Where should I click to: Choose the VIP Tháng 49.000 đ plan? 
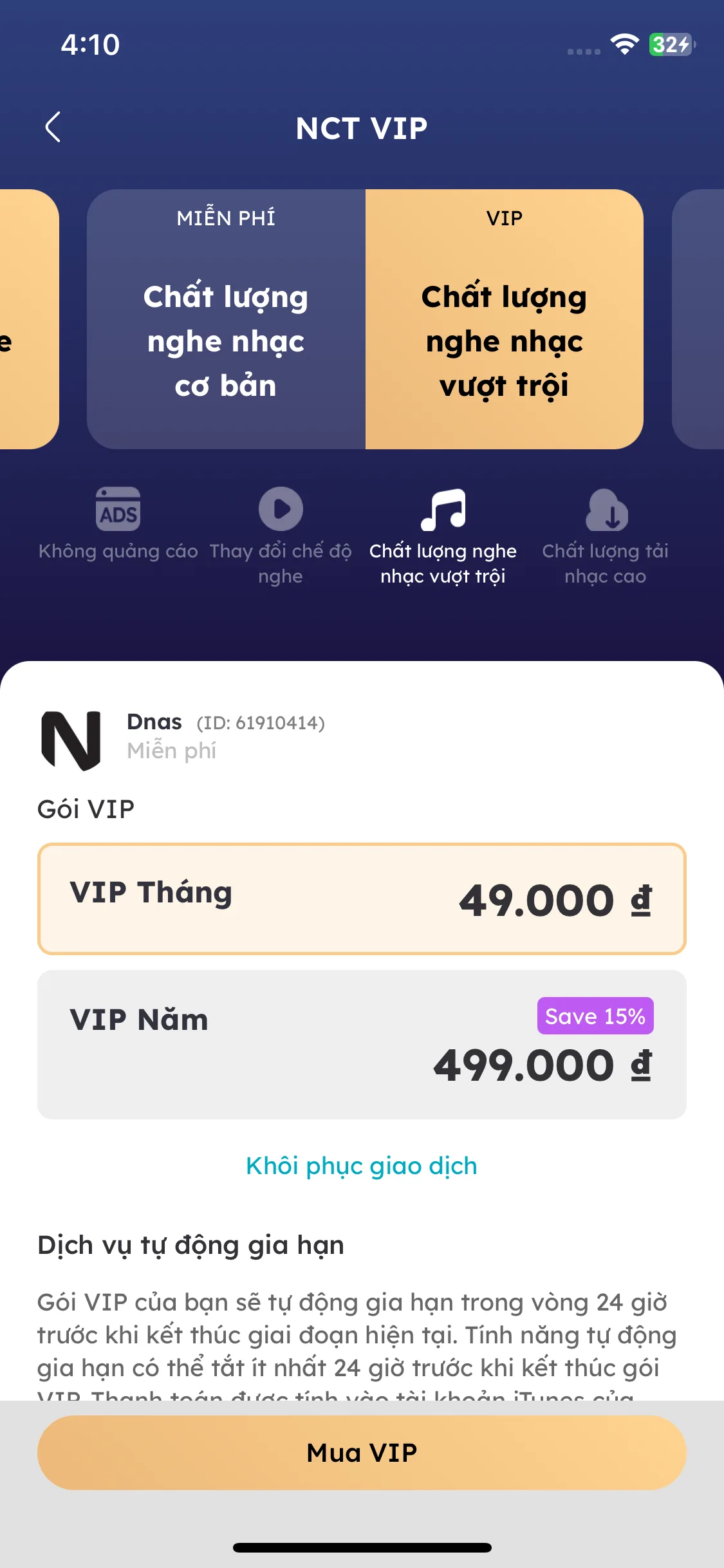tap(362, 899)
